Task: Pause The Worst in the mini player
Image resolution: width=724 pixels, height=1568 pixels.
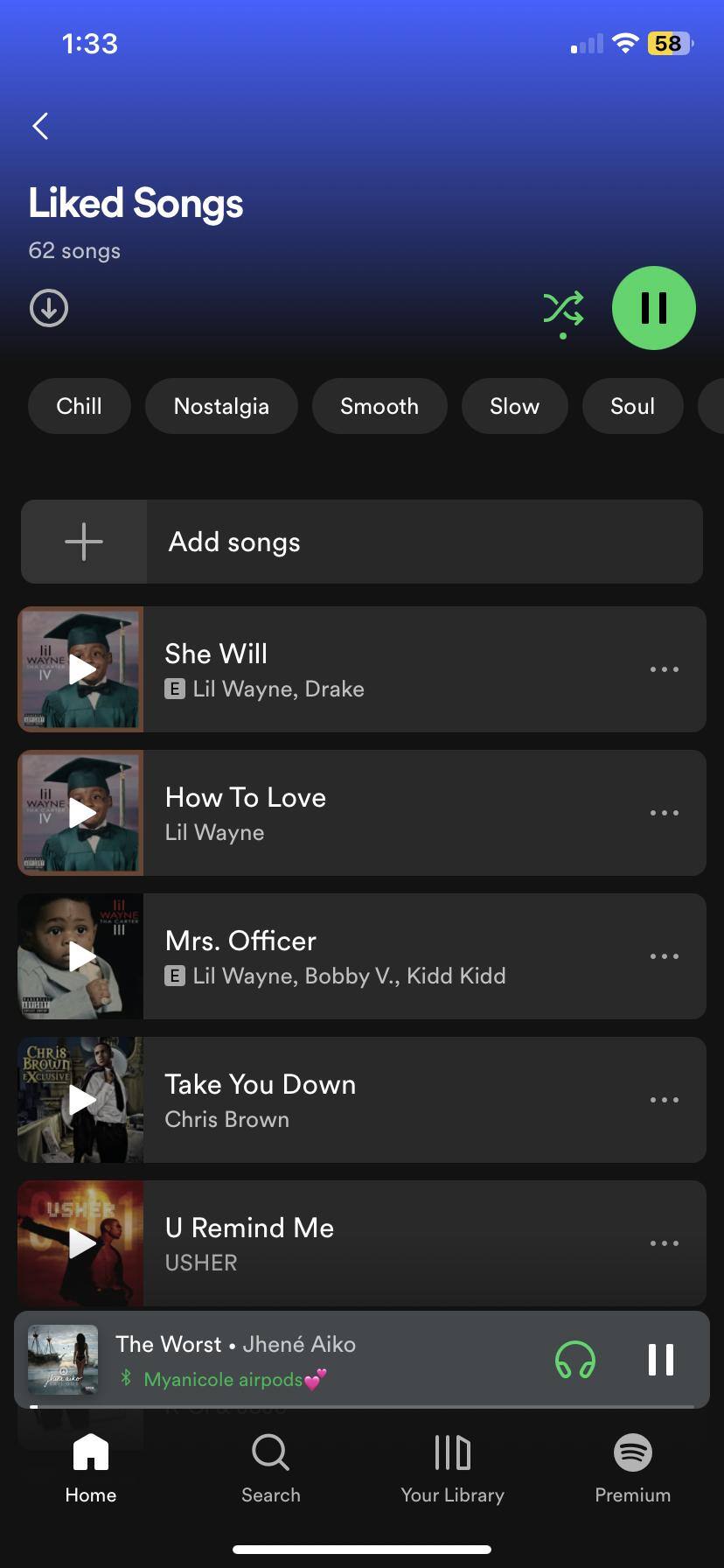Action: coord(661,1360)
